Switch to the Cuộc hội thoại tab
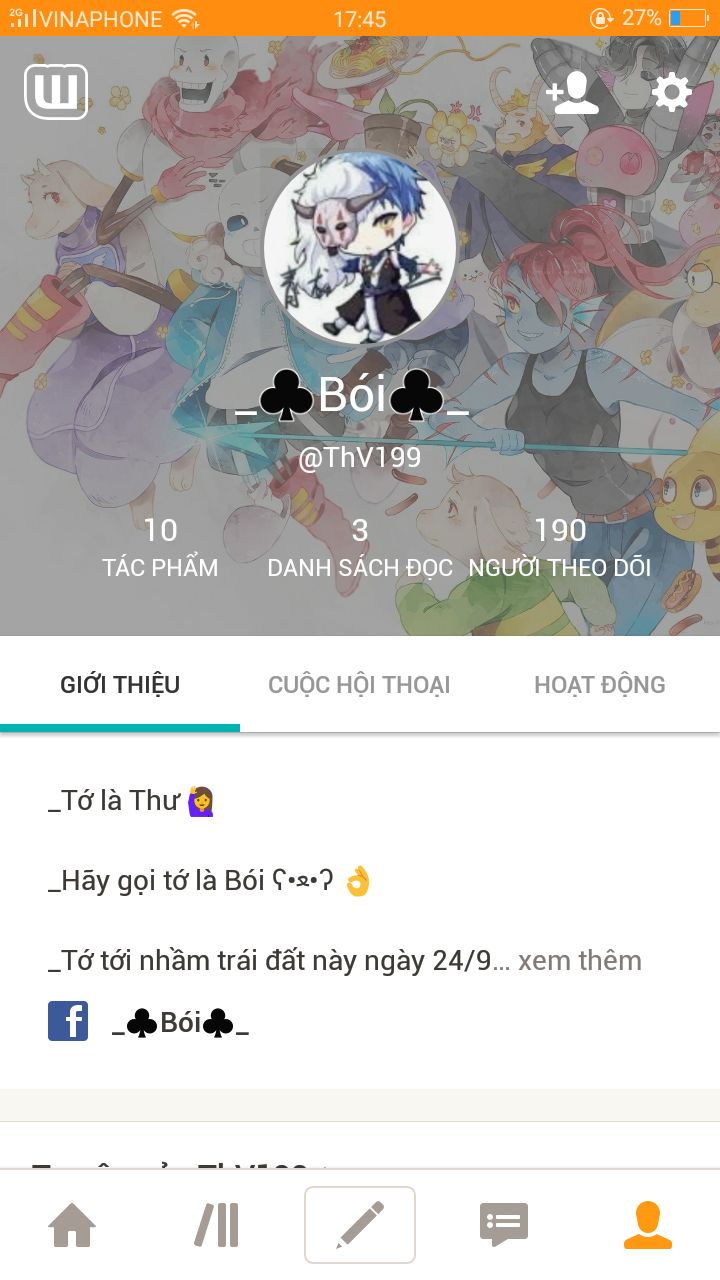720x1280 pixels. tap(359, 685)
